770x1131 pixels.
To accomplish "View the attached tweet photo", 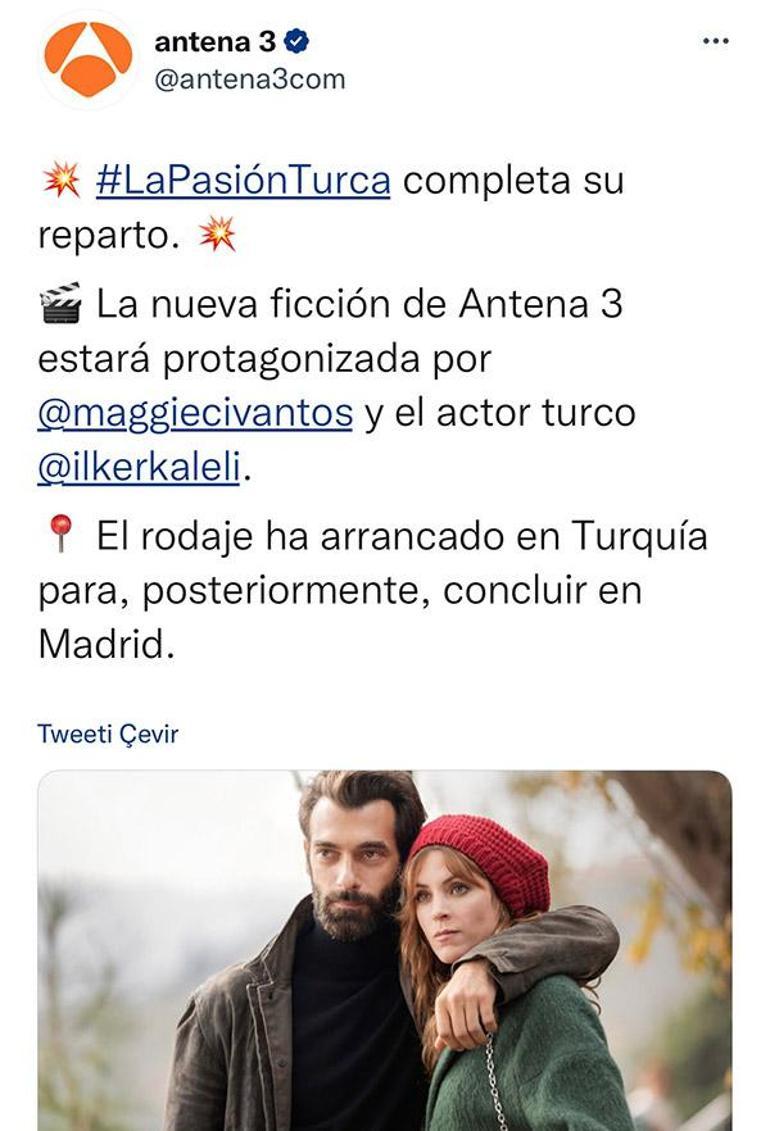I will (385, 950).
